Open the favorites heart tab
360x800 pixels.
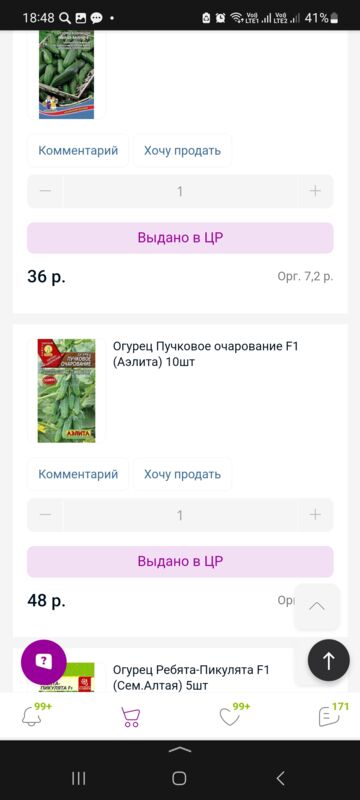click(x=233, y=715)
